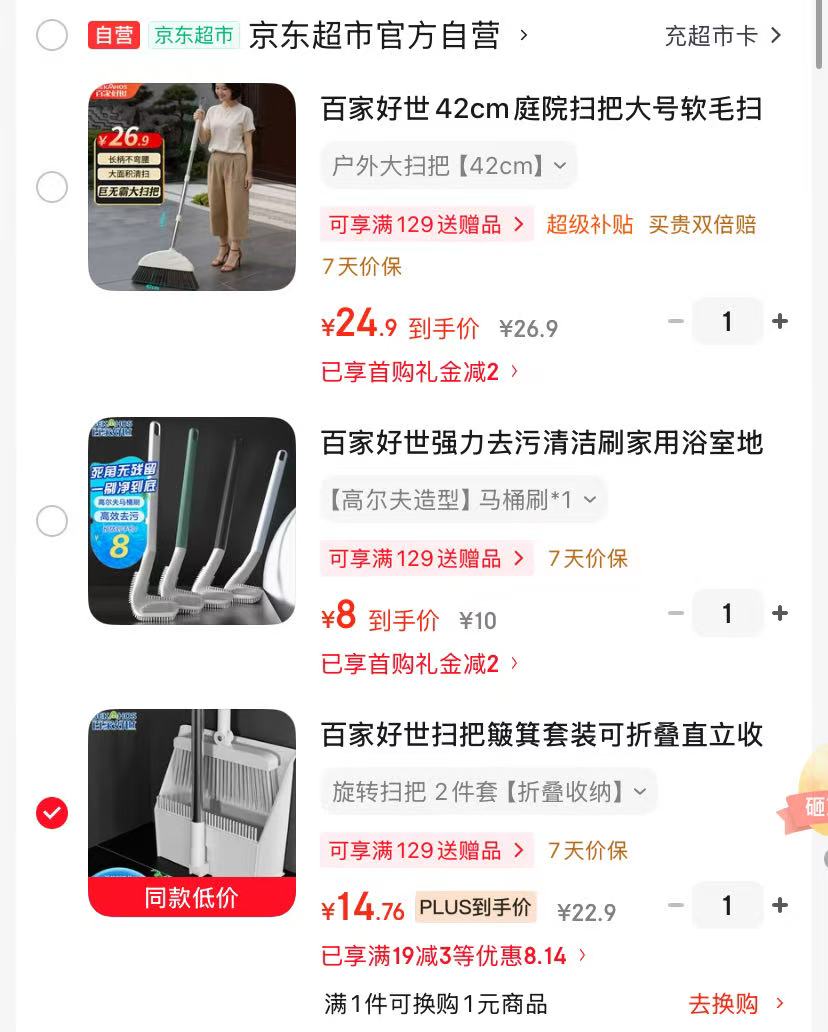
Task: Open the 扫把簸箕套装 product image
Action: point(192,813)
